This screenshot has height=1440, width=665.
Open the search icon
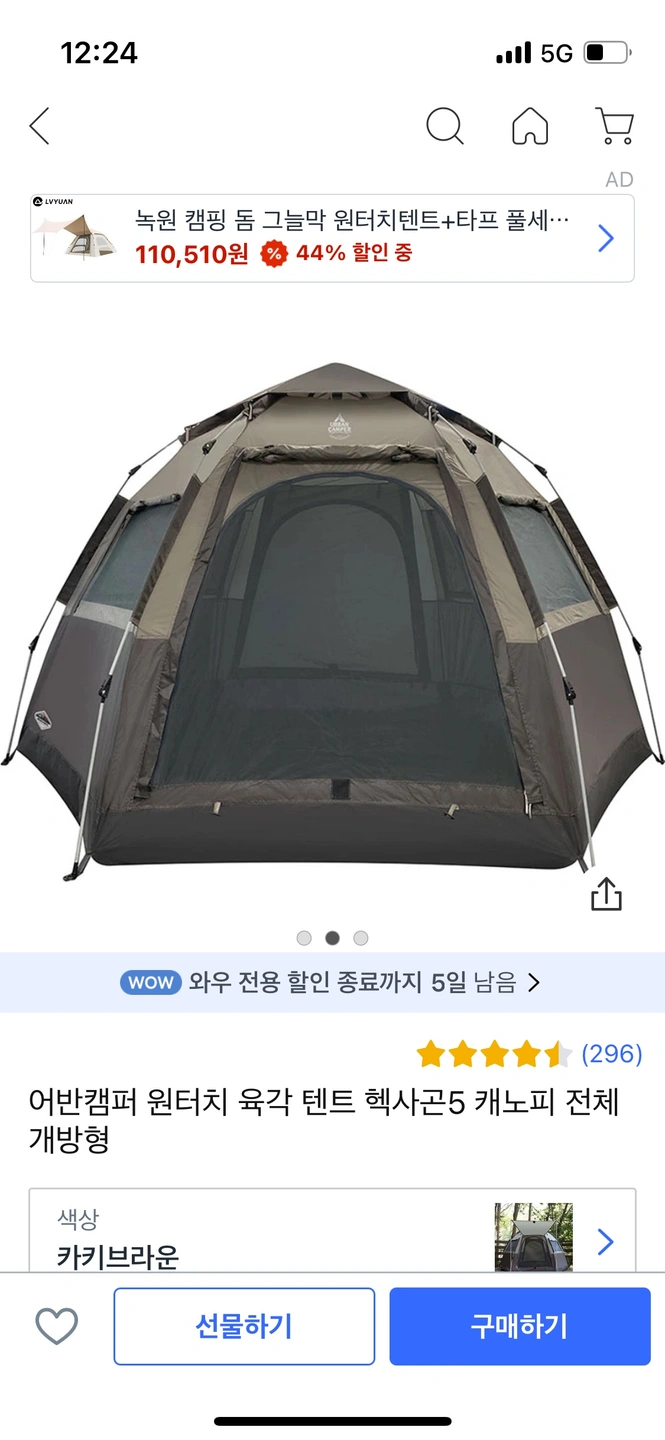click(444, 127)
